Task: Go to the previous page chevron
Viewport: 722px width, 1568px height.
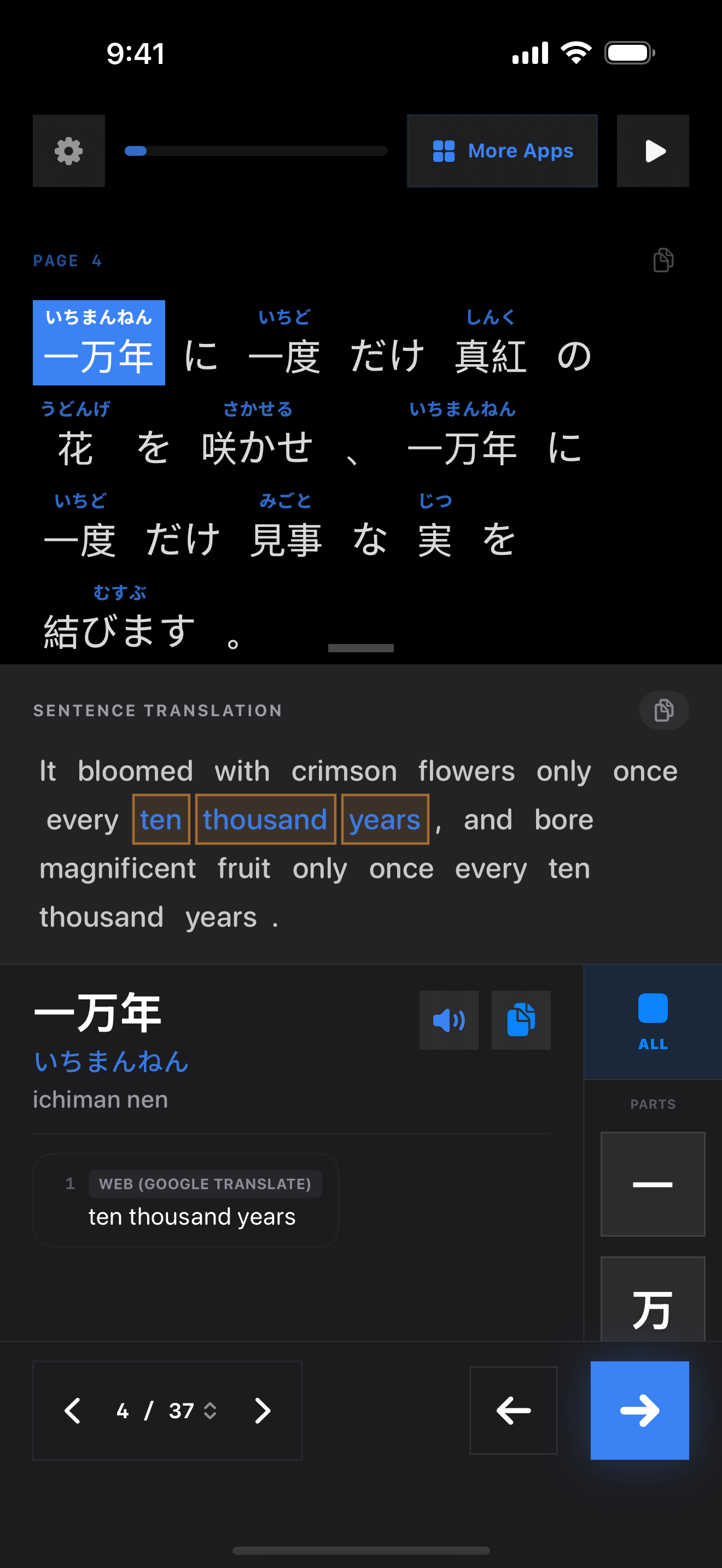Action: point(73,1411)
